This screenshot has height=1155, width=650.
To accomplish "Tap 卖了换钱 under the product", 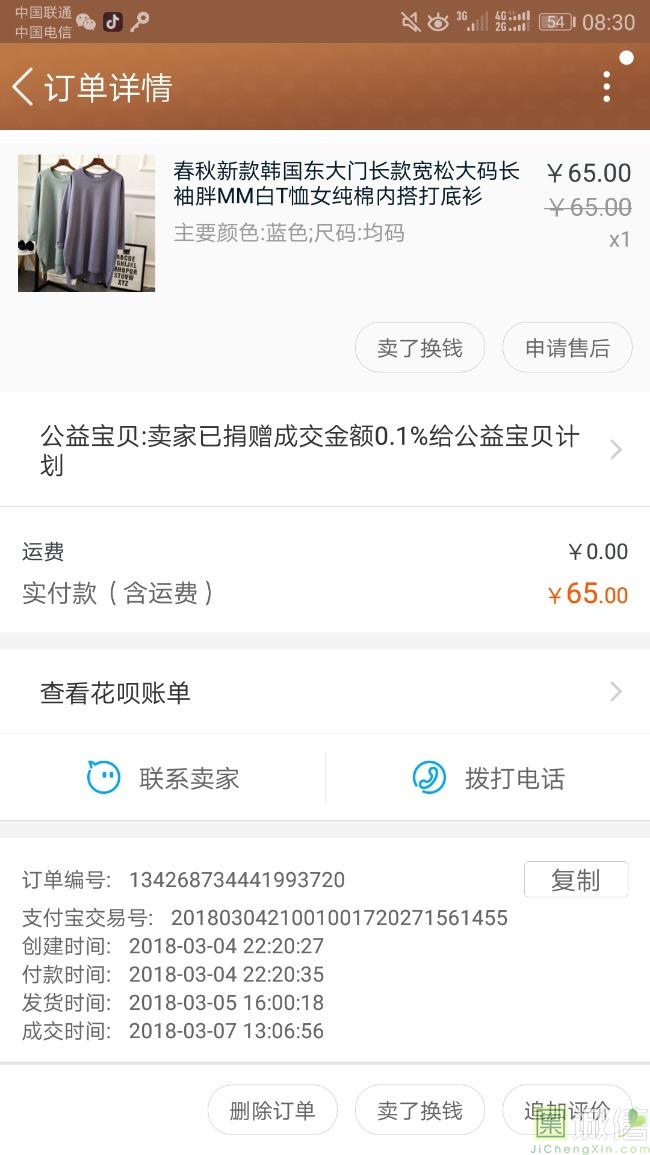I will [x=420, y=348].
